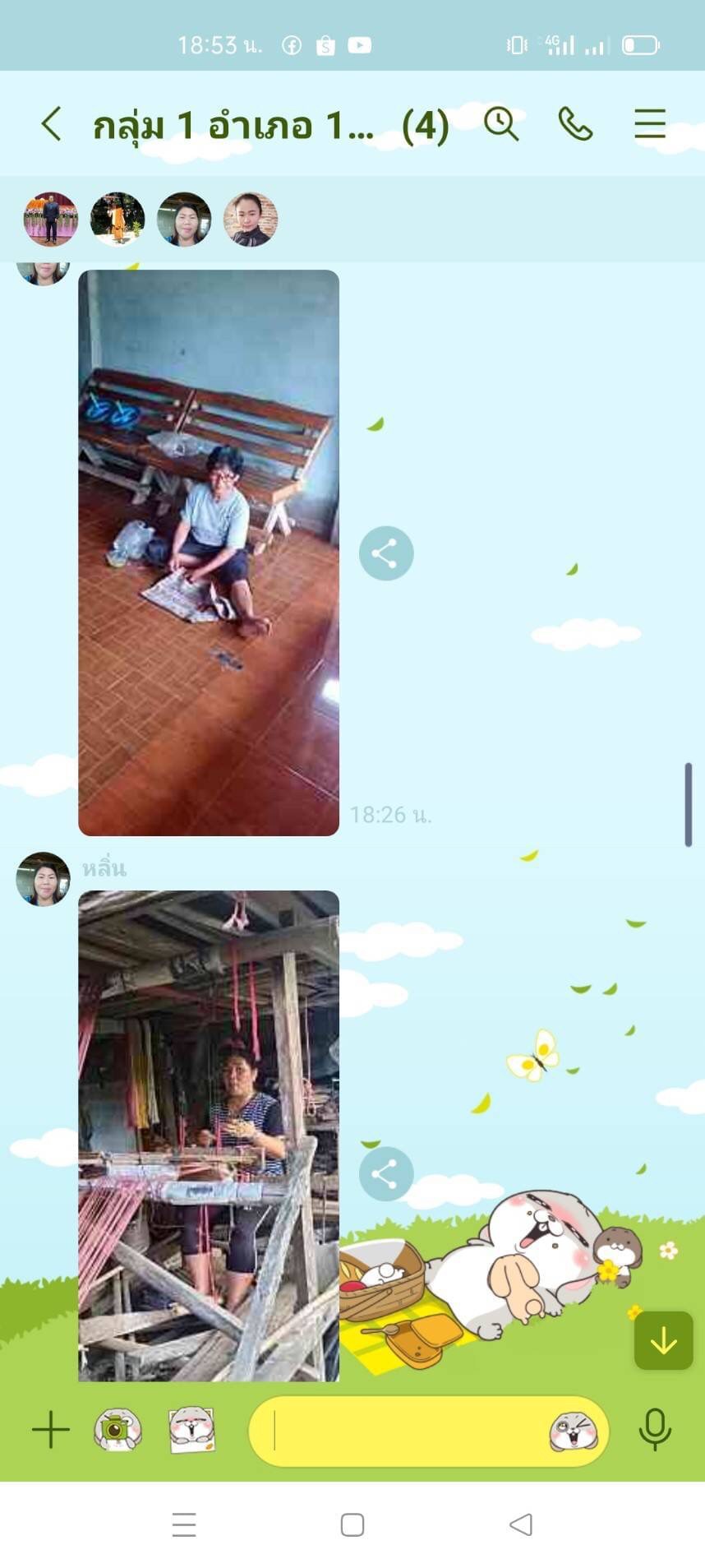View หลิ่น's profile picture
This screenshot has width=705, height=1568.
pos(43,879)
